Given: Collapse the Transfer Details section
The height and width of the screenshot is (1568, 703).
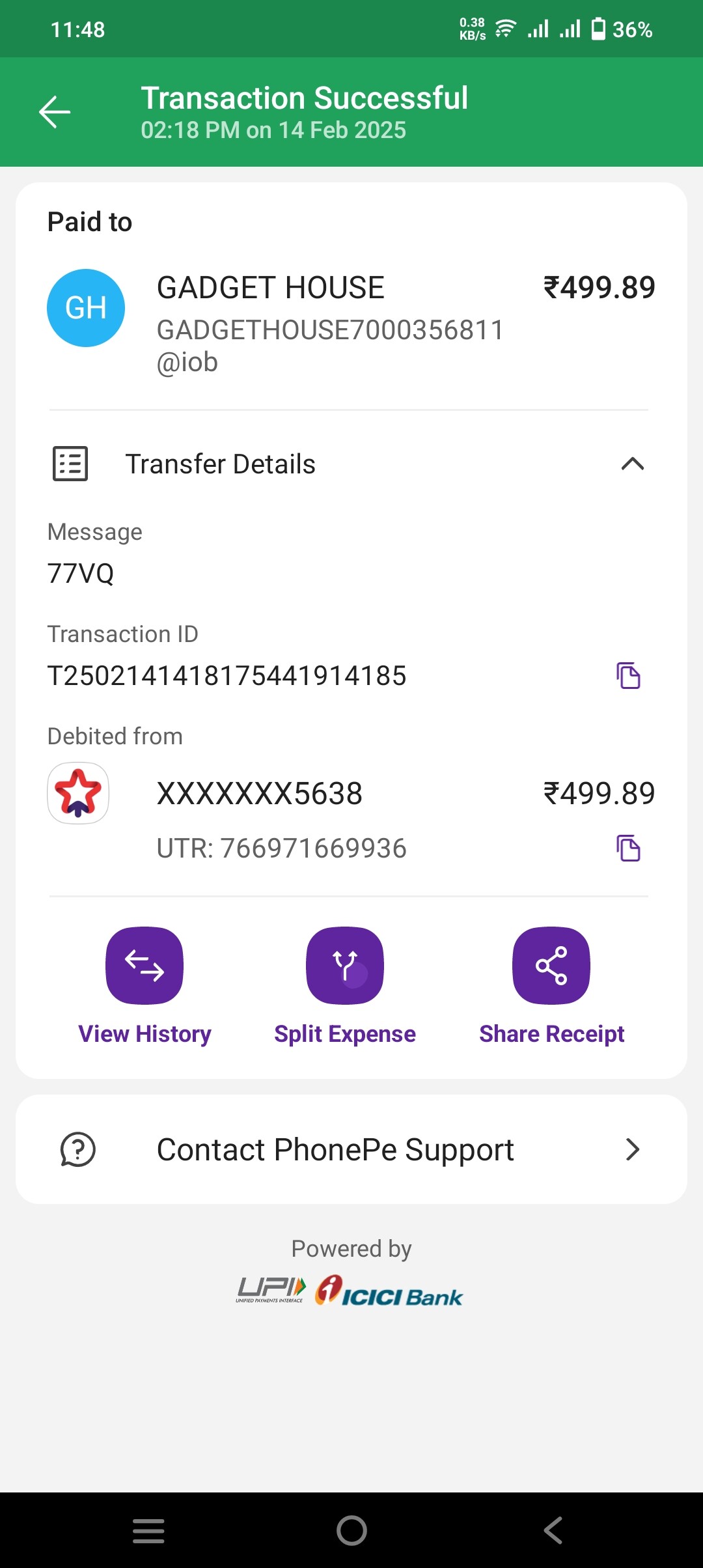Looking at the screenshot, I should 632,464.
